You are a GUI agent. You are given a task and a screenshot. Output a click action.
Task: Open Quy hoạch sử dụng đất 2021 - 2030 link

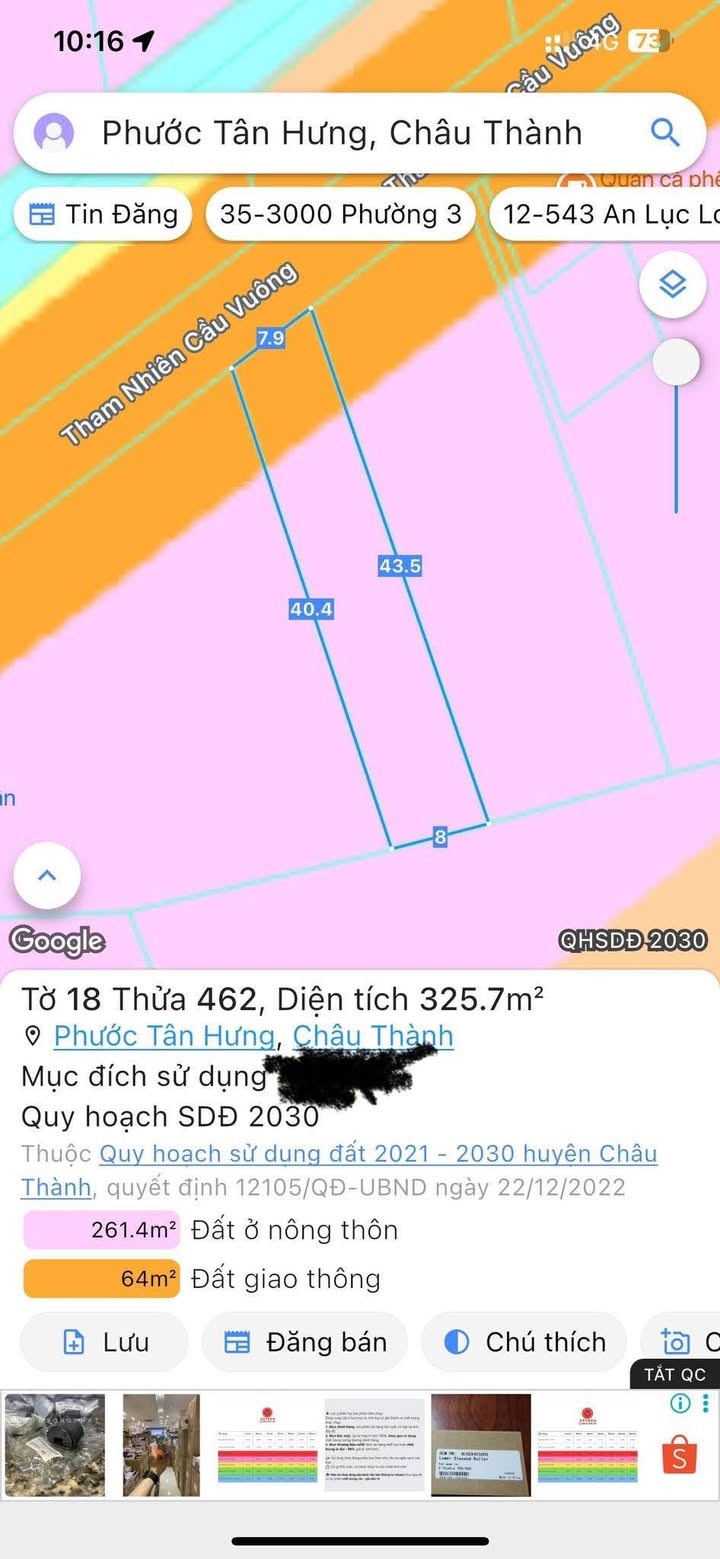pos(378,1154)
